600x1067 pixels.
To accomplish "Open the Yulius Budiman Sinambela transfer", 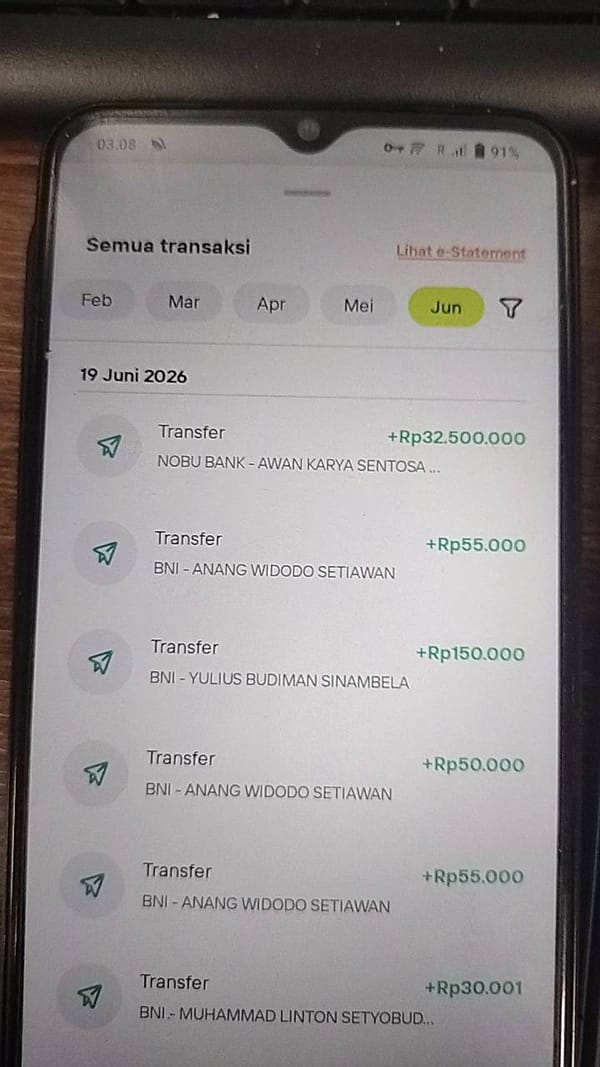I will click(x=297, y=663).
